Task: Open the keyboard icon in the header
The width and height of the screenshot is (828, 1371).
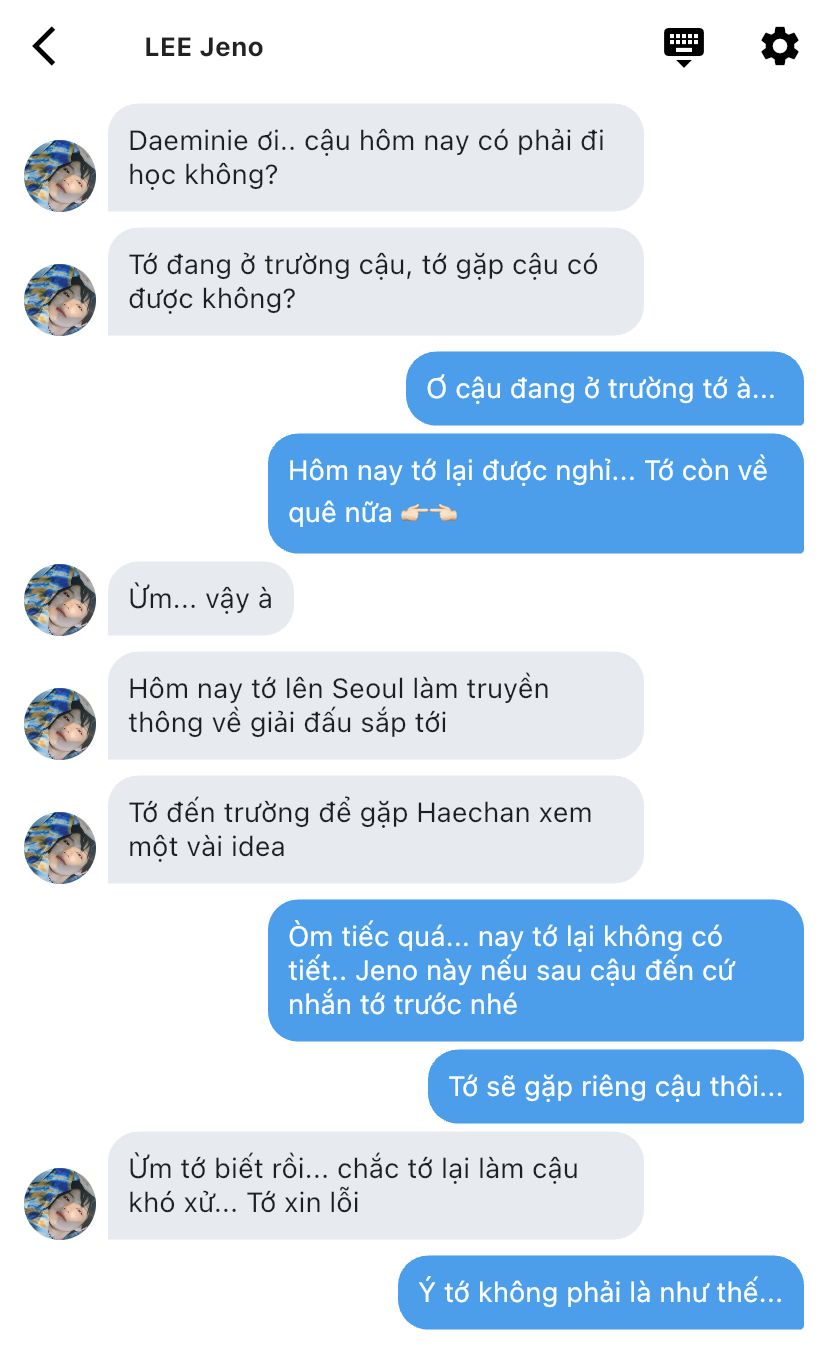Action: pos(684,46)
